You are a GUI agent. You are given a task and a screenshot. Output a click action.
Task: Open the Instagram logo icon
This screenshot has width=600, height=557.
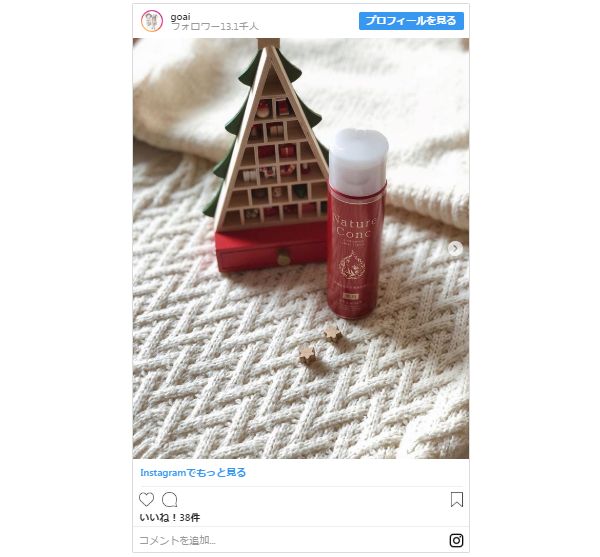pyautogui.click(x=456, y=540)
